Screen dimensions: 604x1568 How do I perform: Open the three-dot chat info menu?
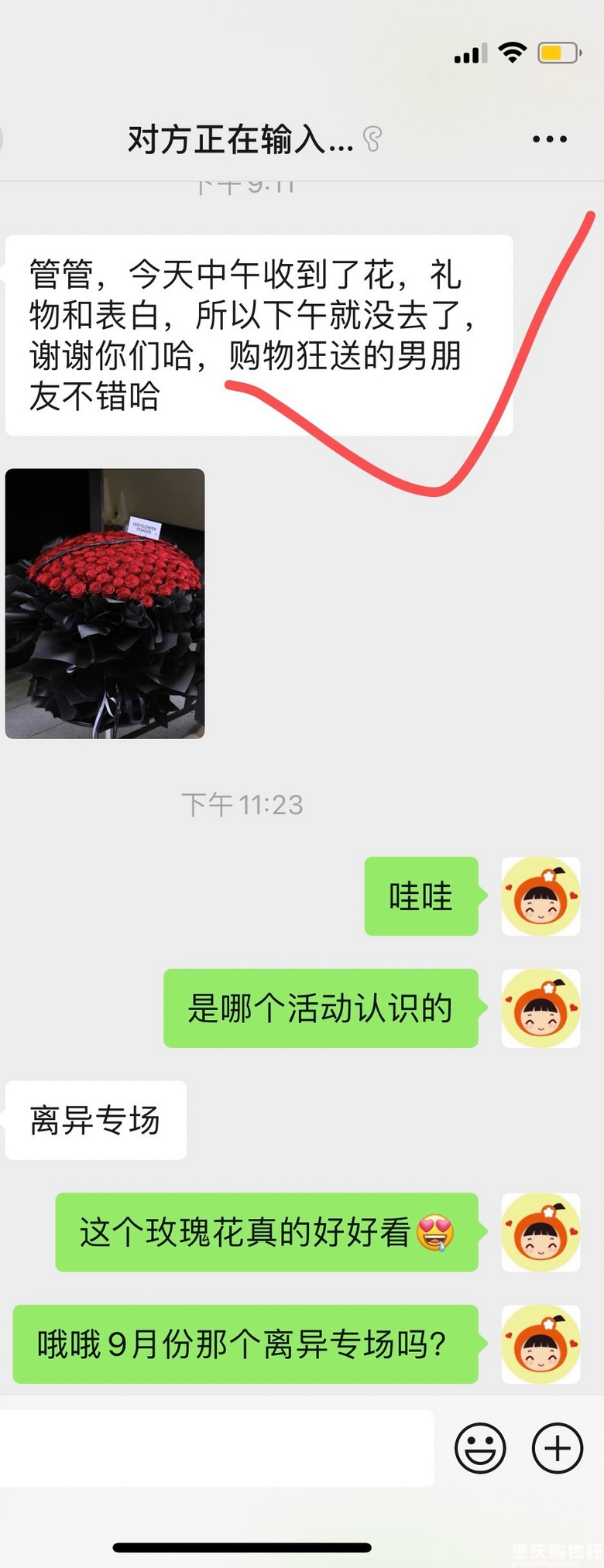click(x=550, y=139)
